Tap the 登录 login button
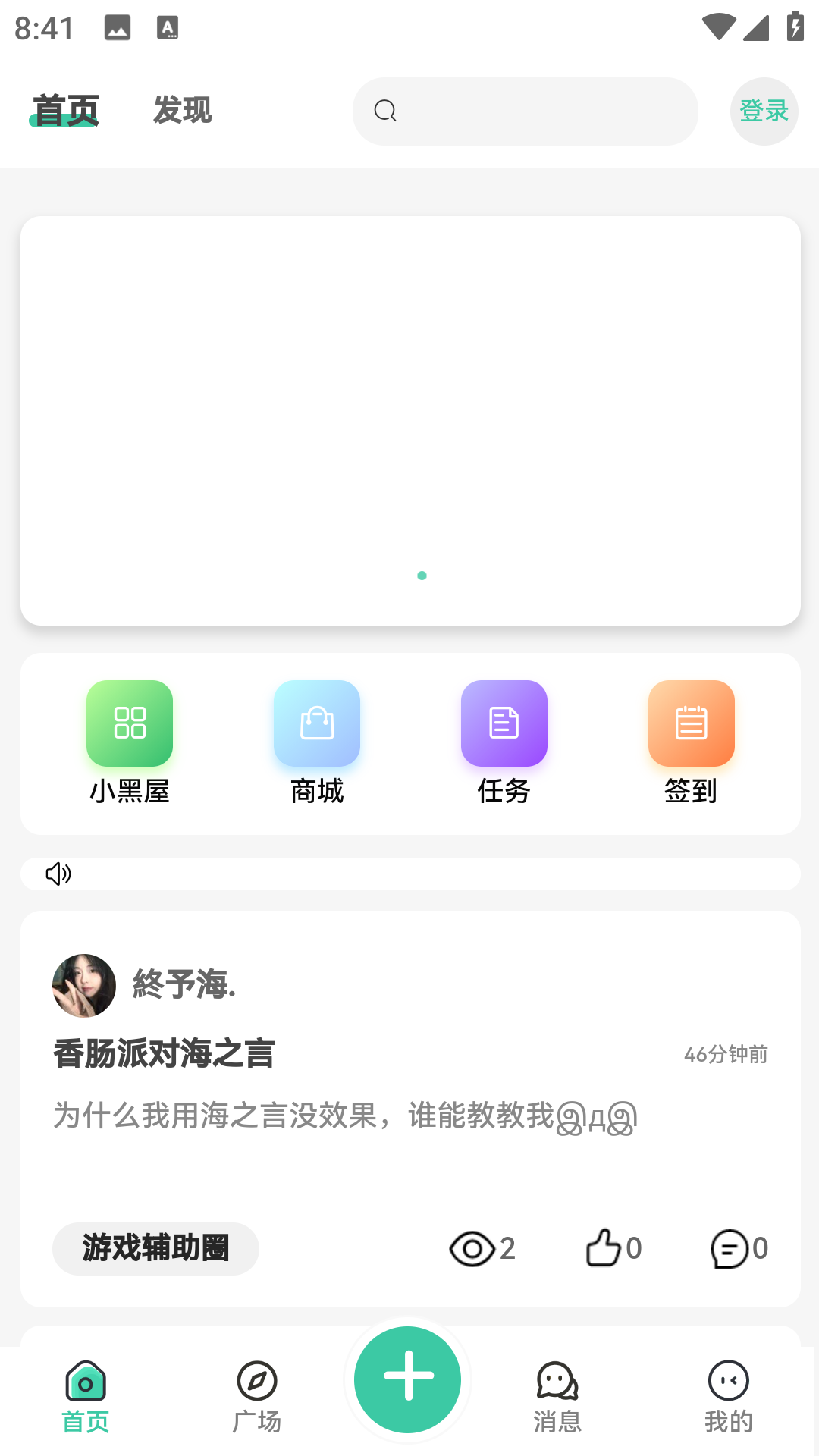Image resolution: width=819 pixels, height=1456 pixels. point(764,111)
